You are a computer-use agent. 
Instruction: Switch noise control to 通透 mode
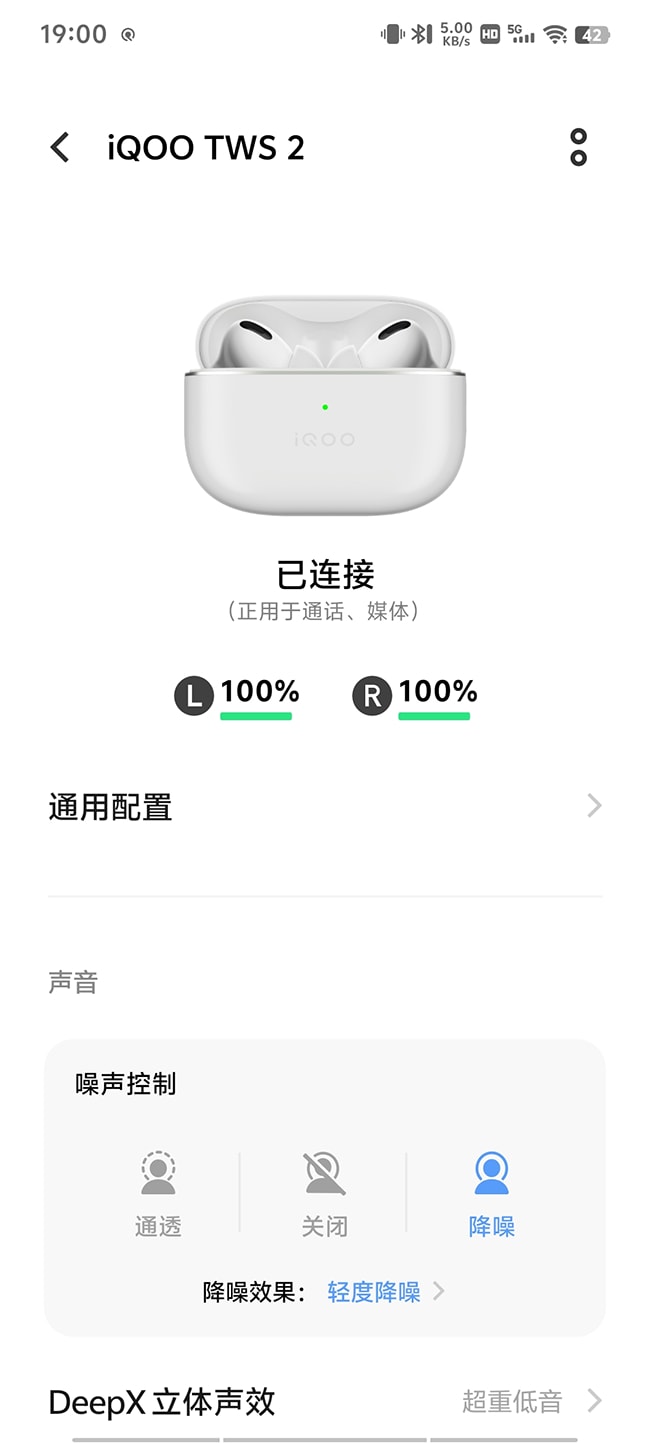click(158, 1193)
